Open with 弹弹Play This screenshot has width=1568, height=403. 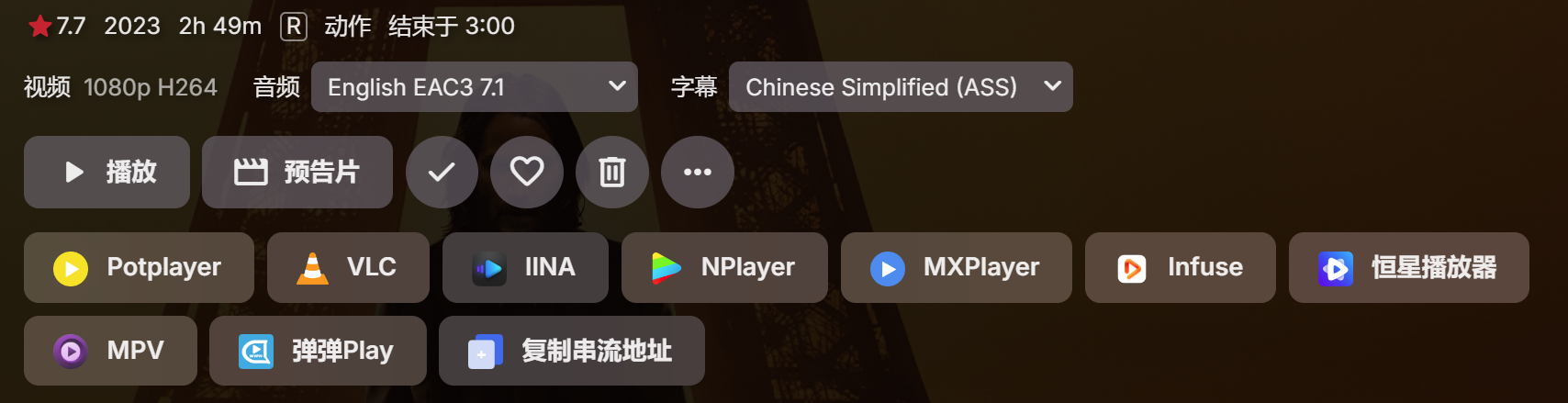(318, 351)
